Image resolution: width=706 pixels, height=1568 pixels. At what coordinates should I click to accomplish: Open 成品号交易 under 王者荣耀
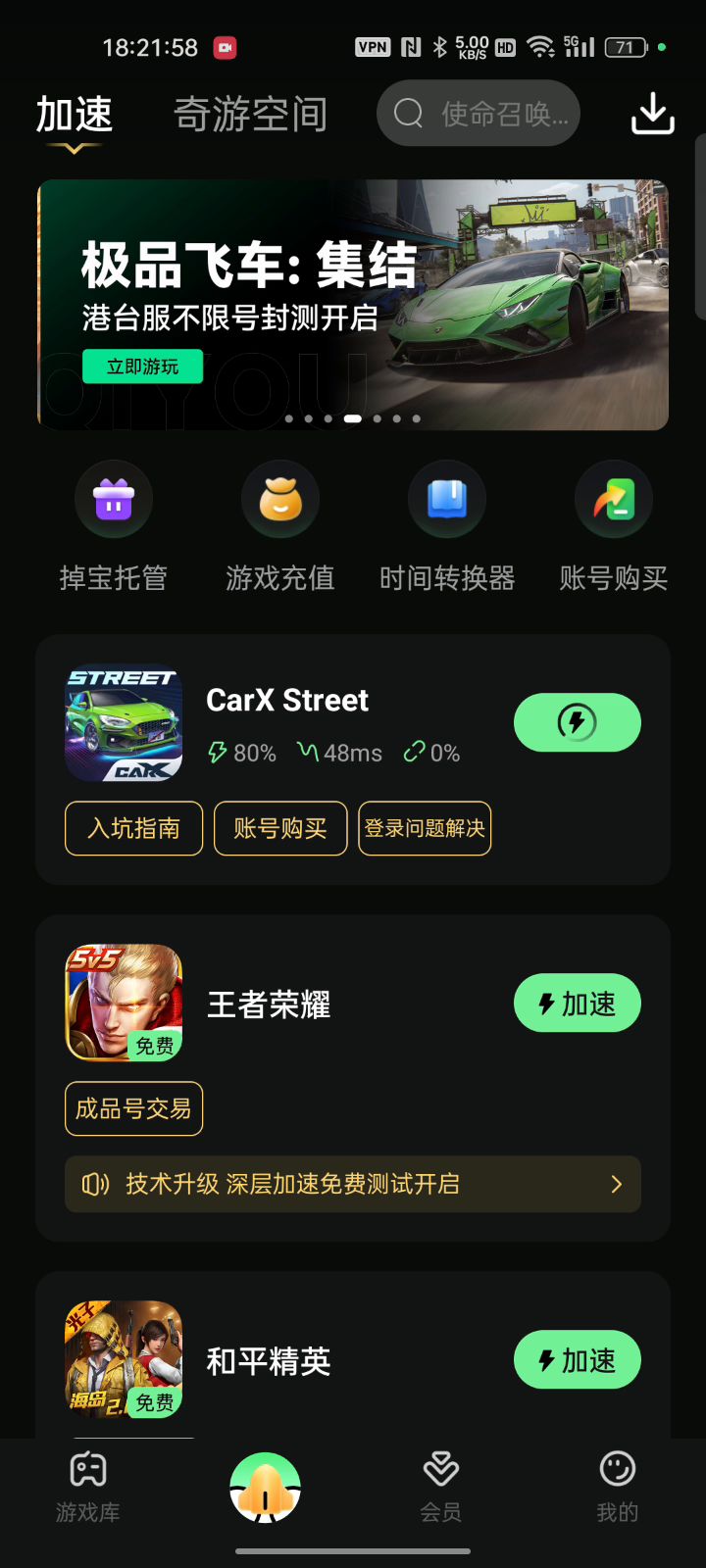[133, 1108]
